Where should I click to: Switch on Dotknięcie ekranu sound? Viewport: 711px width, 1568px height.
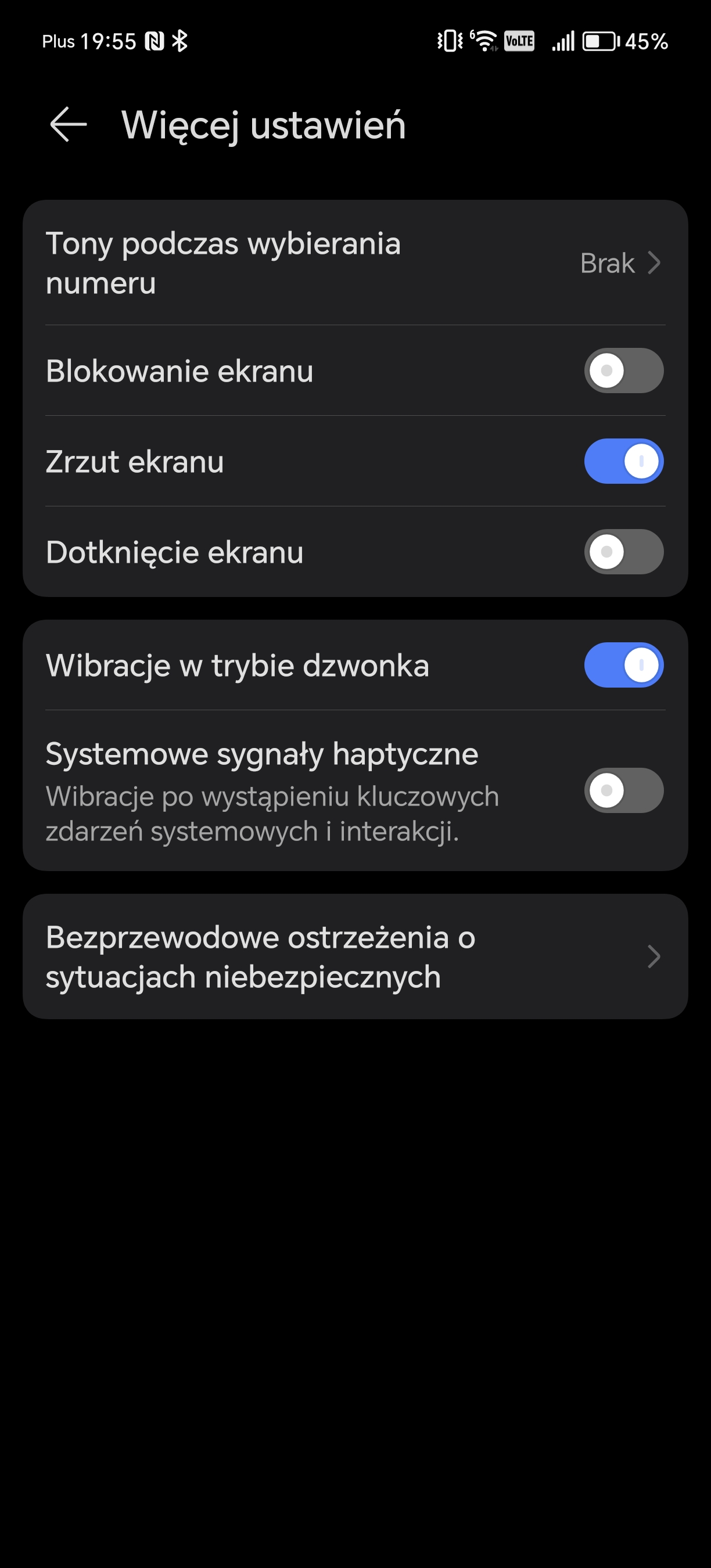click(623, 552)
